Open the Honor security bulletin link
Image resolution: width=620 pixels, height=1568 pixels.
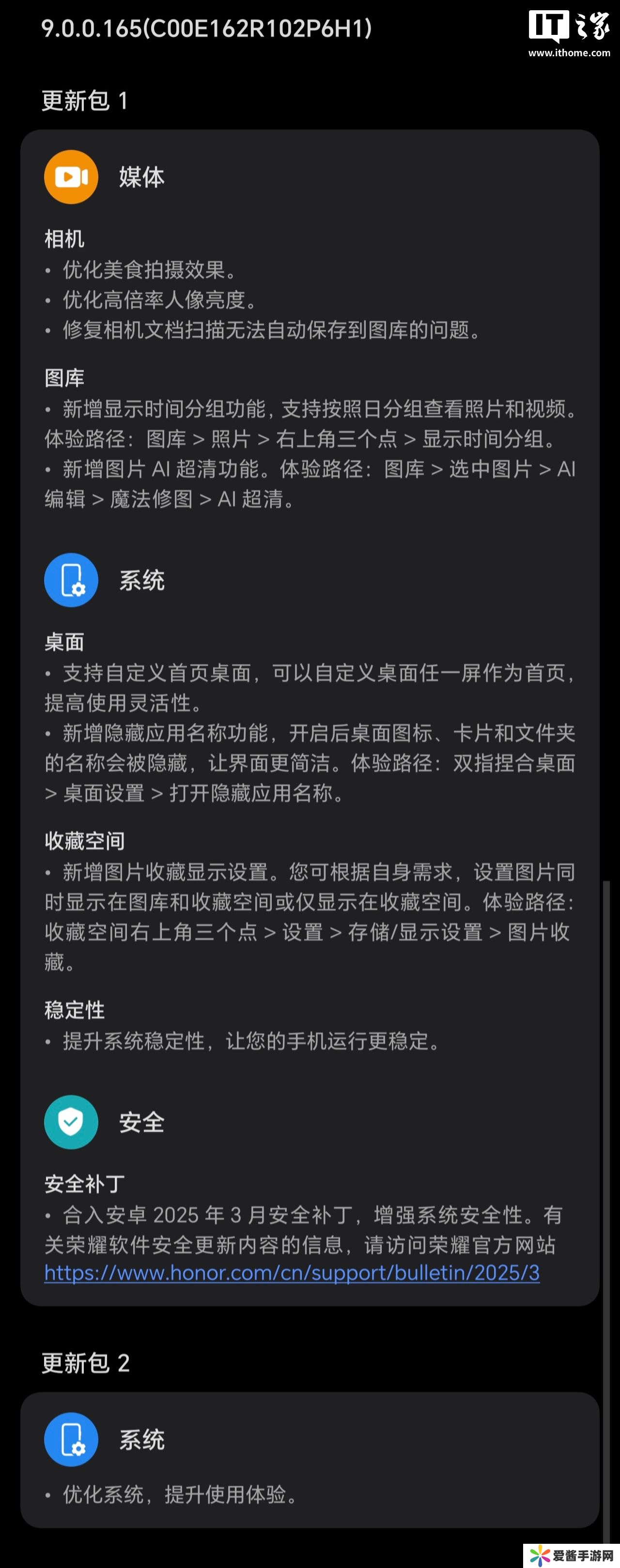[x=292, y=1273]
